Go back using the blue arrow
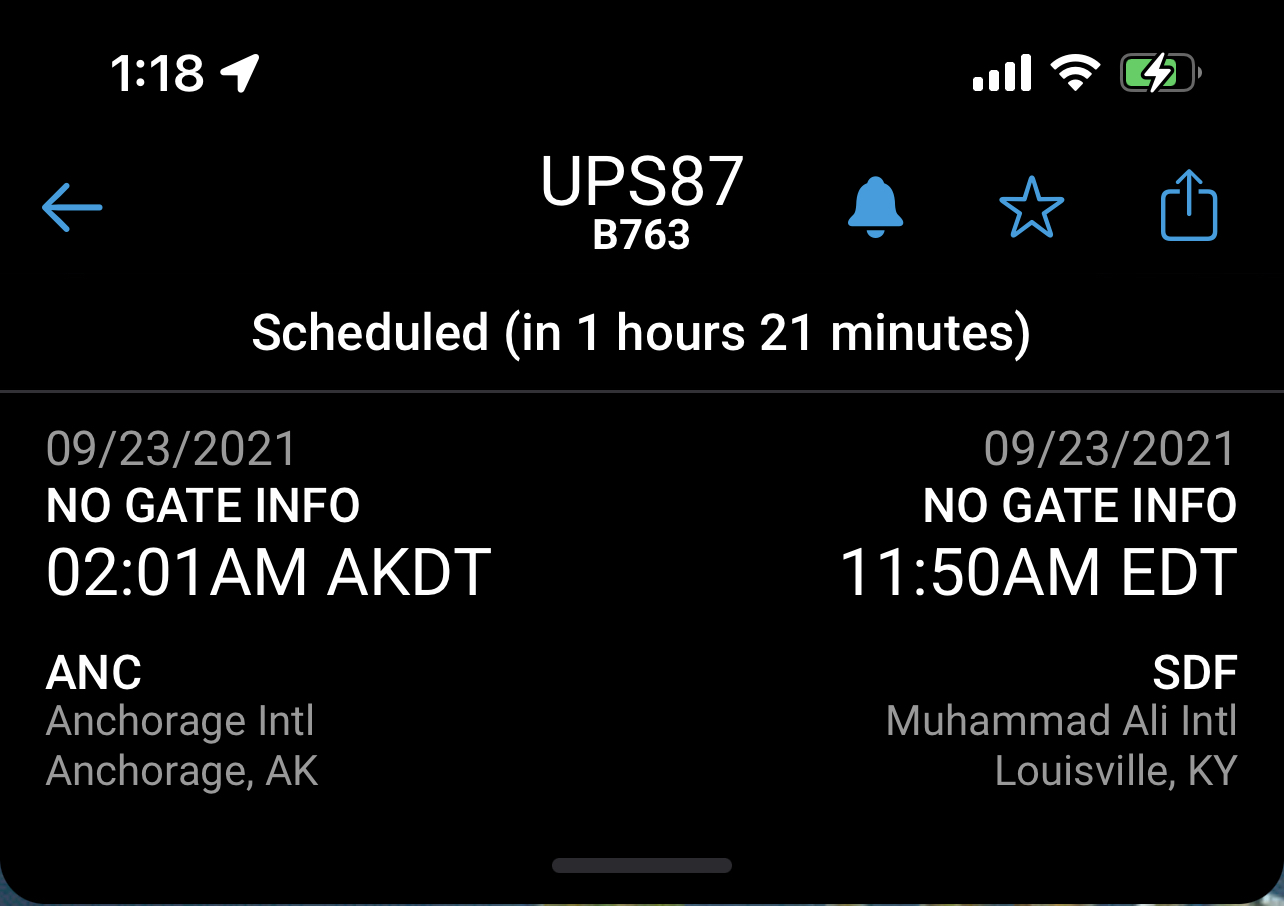The image size is (1284, 906). (x=72, y=207)
